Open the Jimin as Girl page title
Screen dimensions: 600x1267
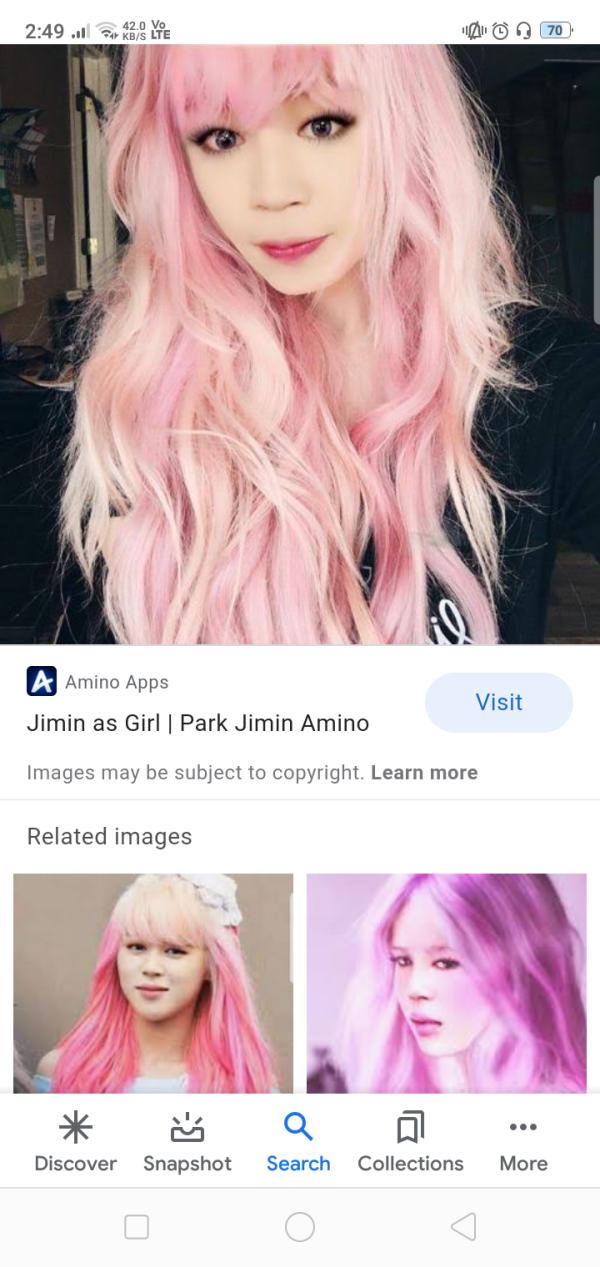(x=198, y=723)
